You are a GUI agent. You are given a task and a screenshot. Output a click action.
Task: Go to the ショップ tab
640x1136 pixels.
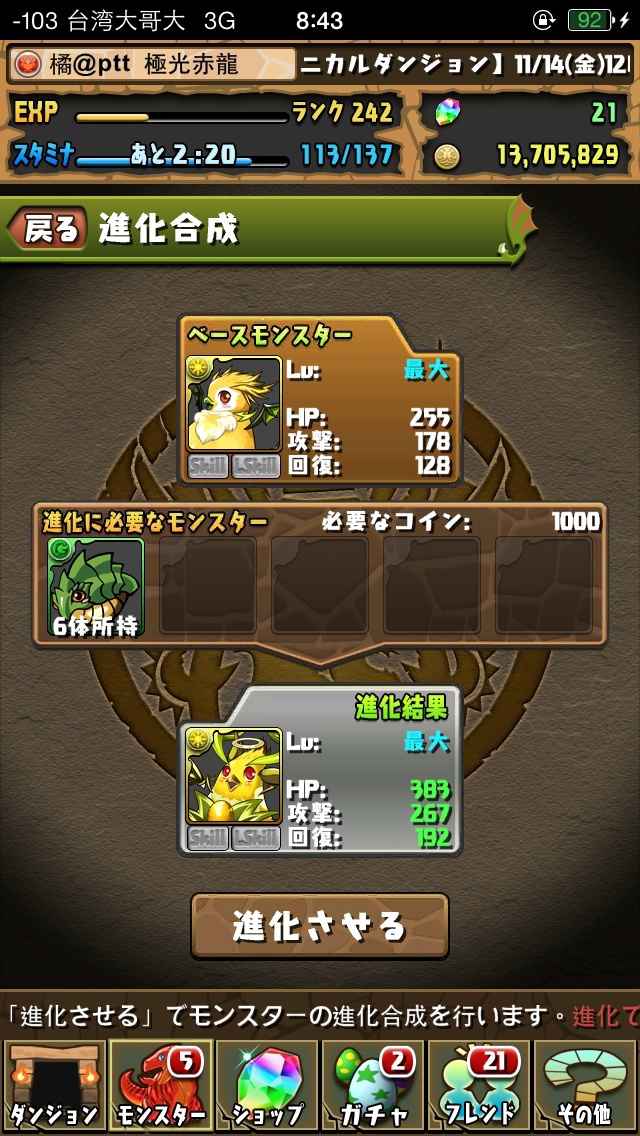pos(266,1086)
